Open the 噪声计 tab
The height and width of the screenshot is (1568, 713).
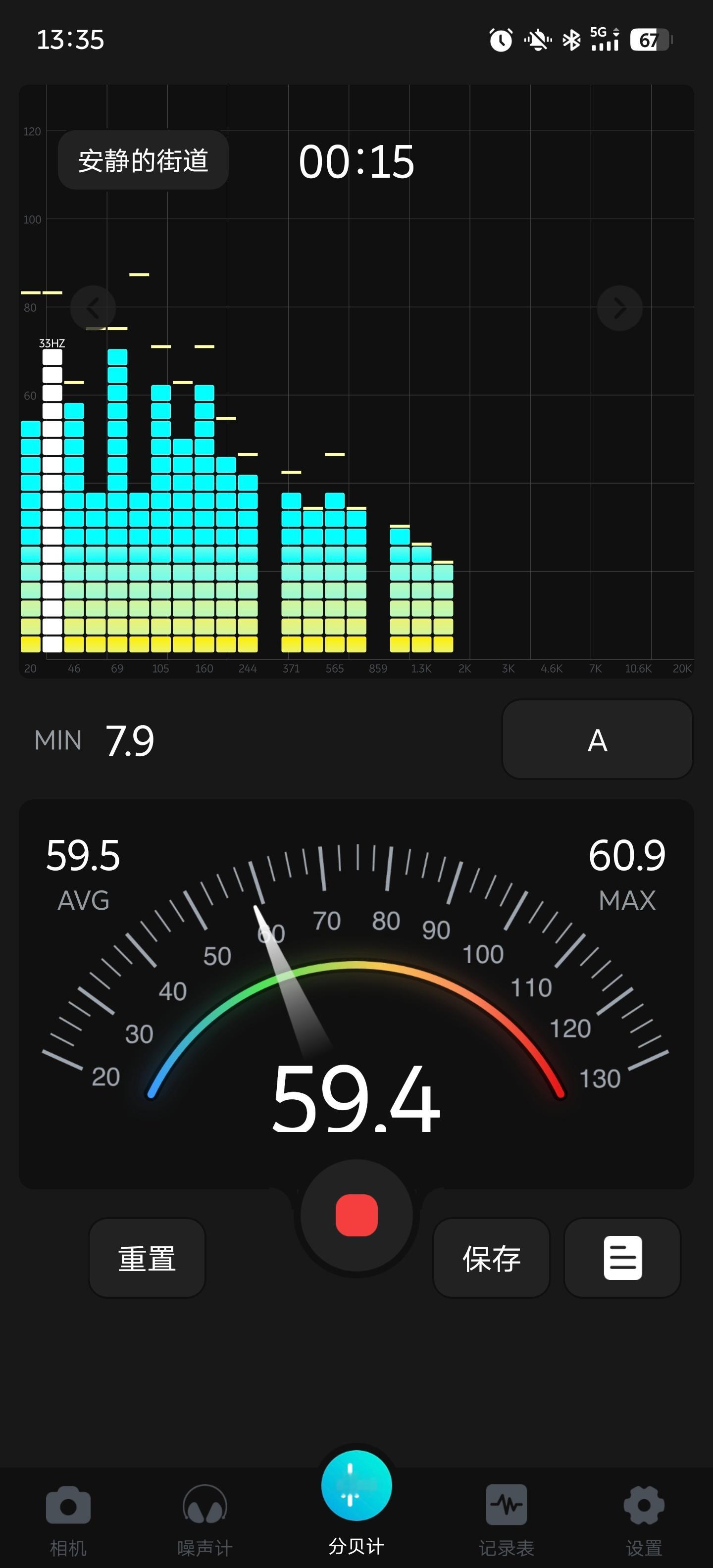[205, 1519]
